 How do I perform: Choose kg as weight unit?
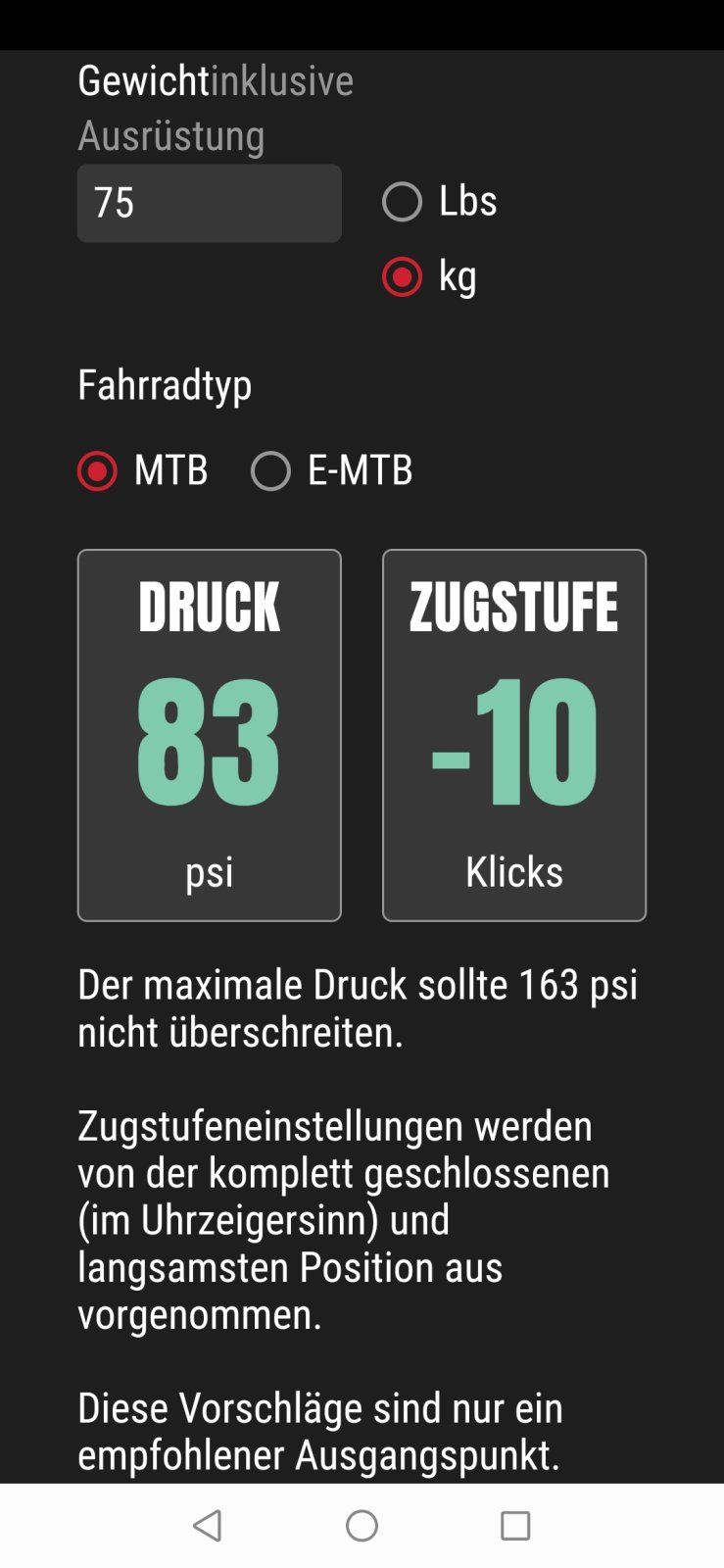tap(403, 276)
